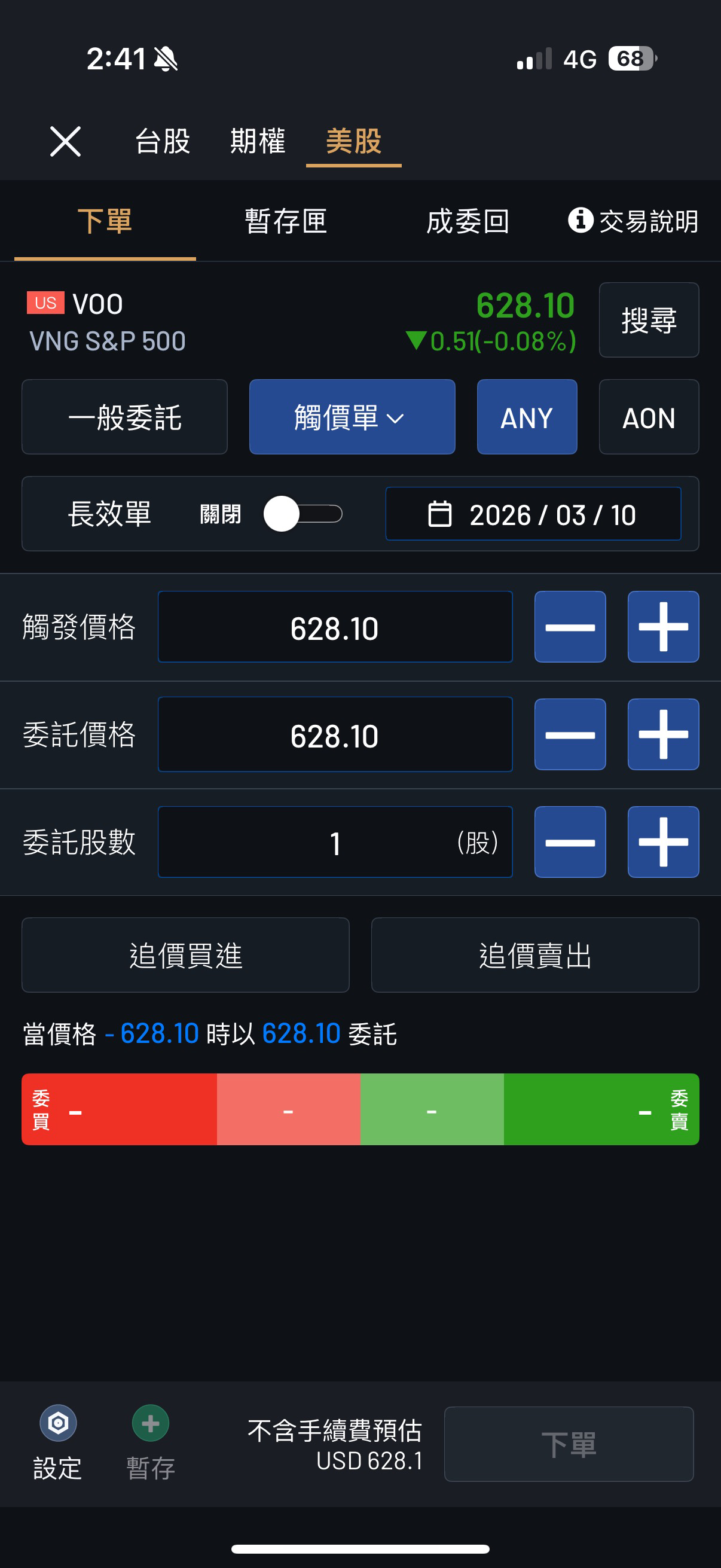Open the calendar date picker icon
The width and height of the screenshot is (721, 1568).
pyautogui.click(x=441, y=513)
